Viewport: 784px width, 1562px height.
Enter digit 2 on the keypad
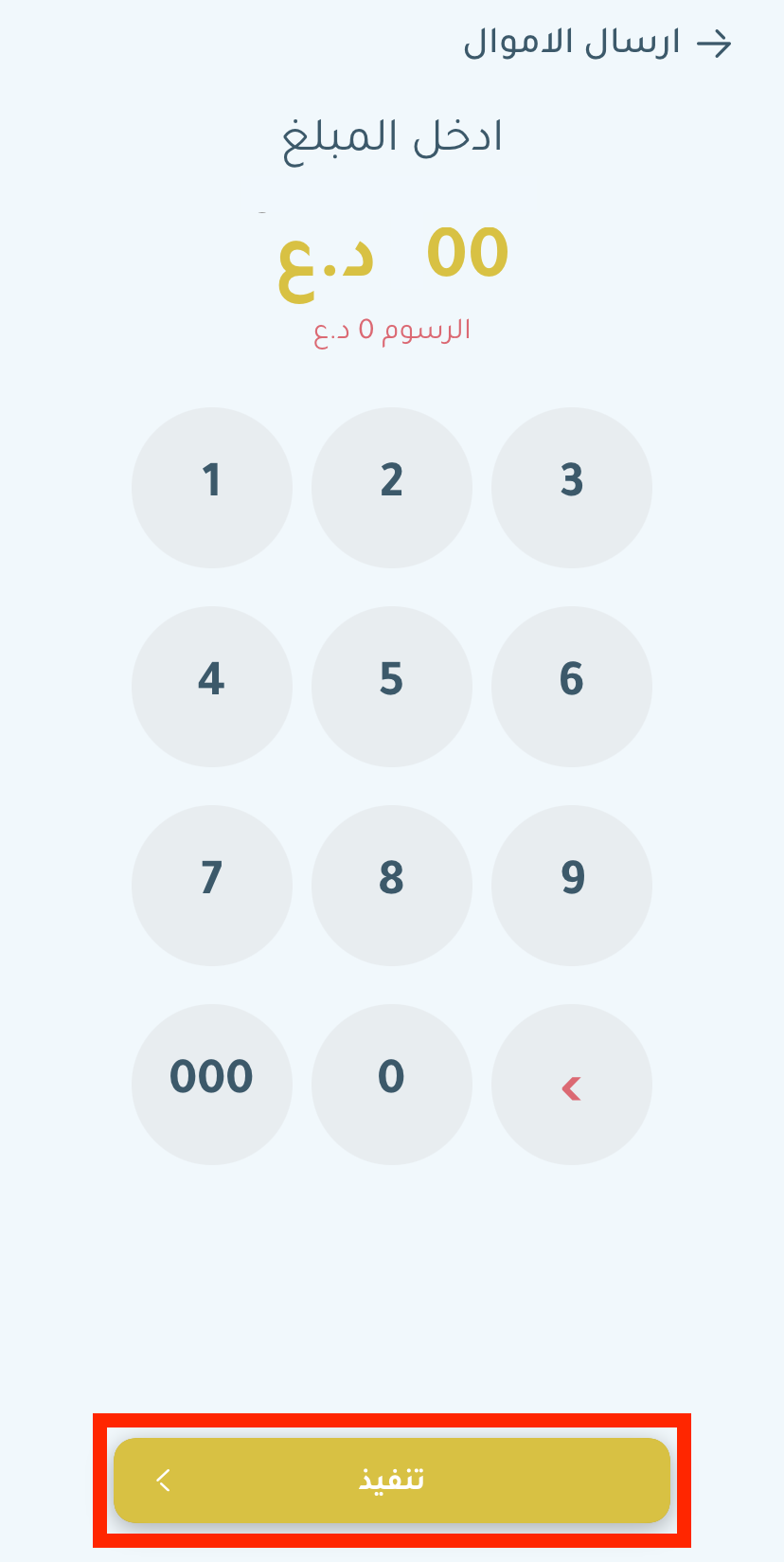(x=391, y=488)
